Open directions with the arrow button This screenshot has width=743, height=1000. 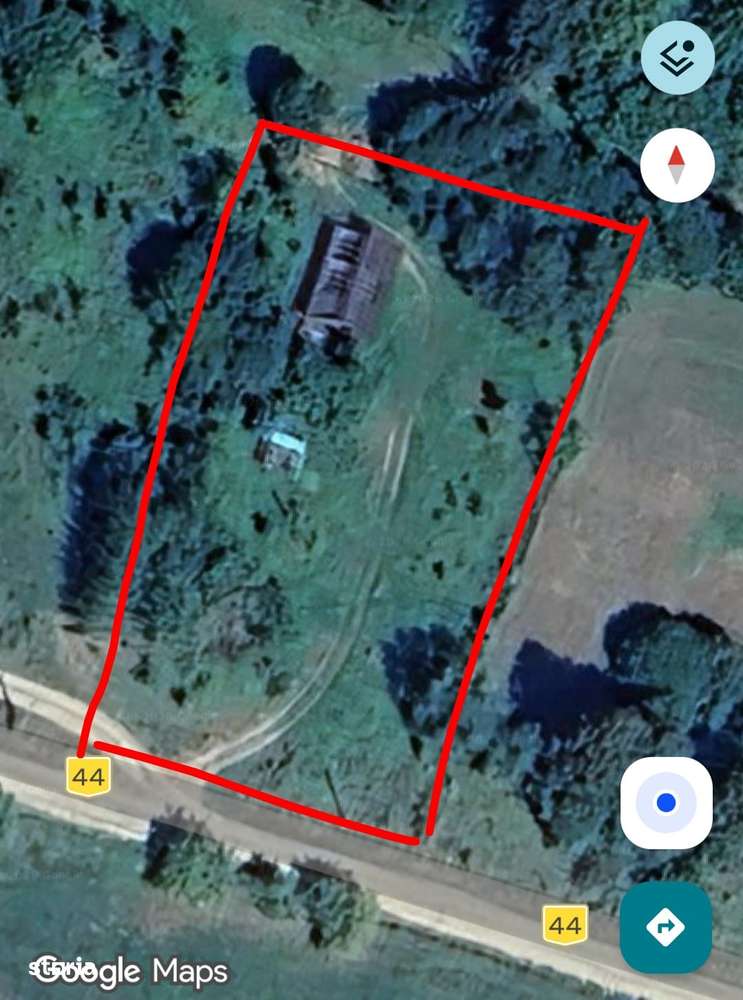[x=666, y=927]
